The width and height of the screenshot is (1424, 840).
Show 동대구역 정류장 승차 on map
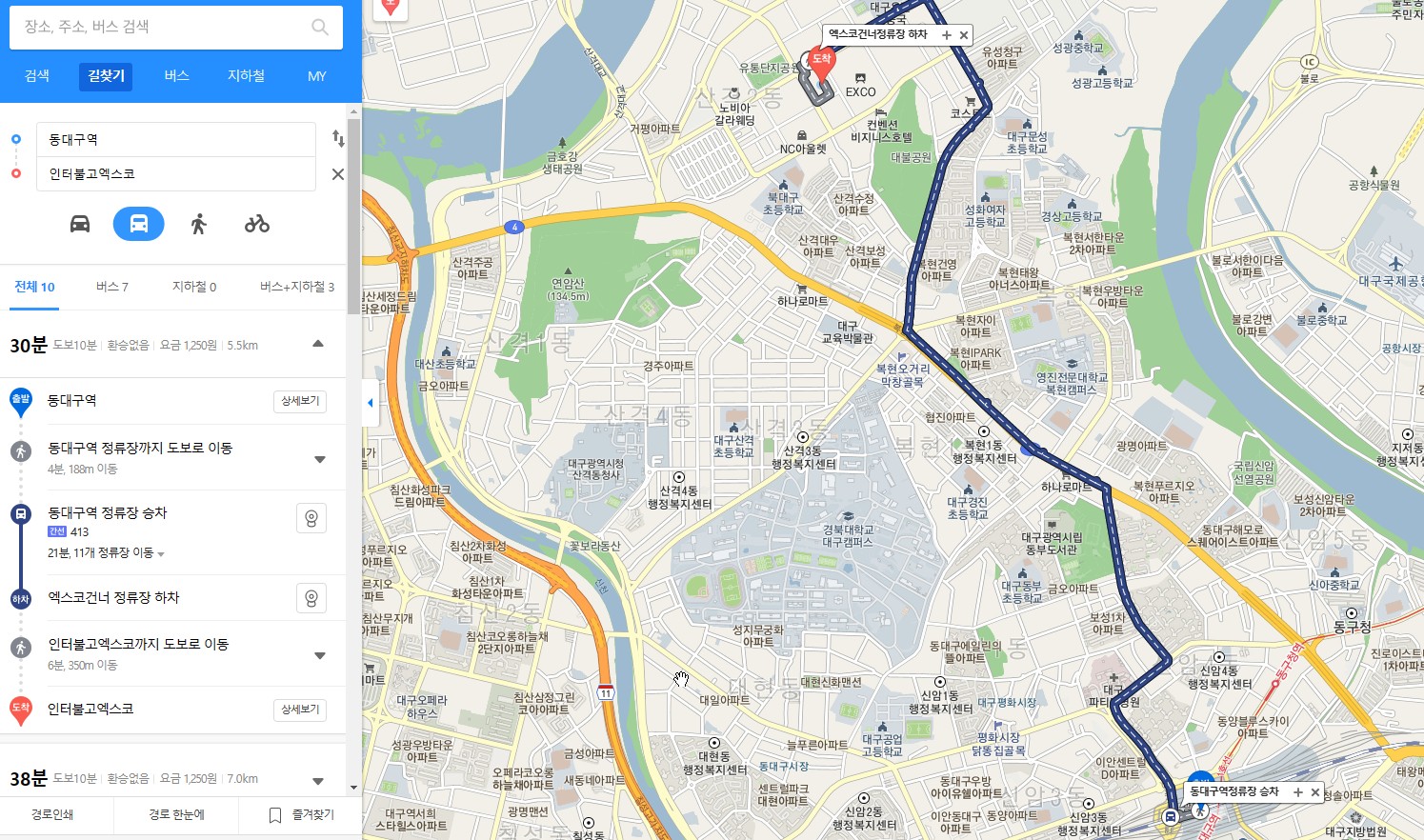click(311, 518)
